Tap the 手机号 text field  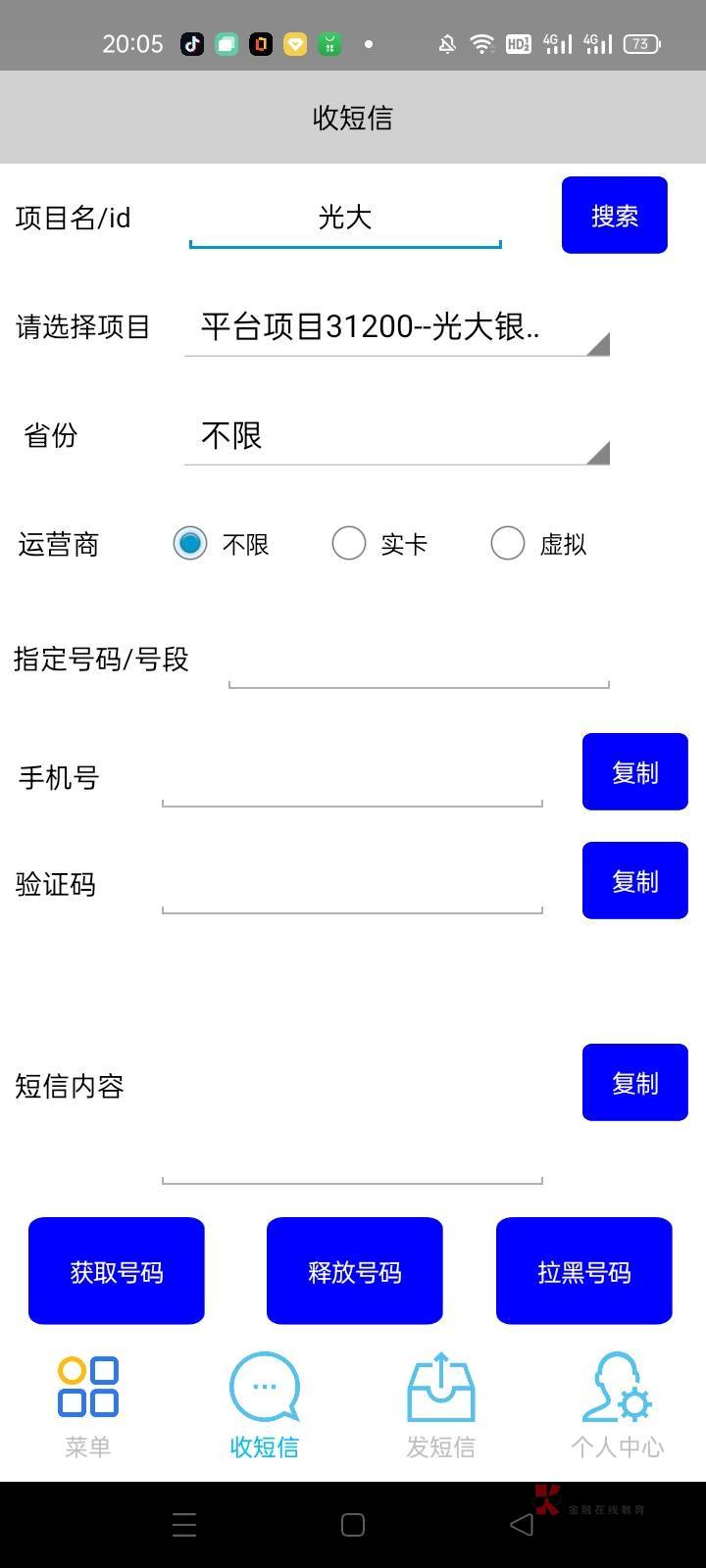click(x=352, y=777)
